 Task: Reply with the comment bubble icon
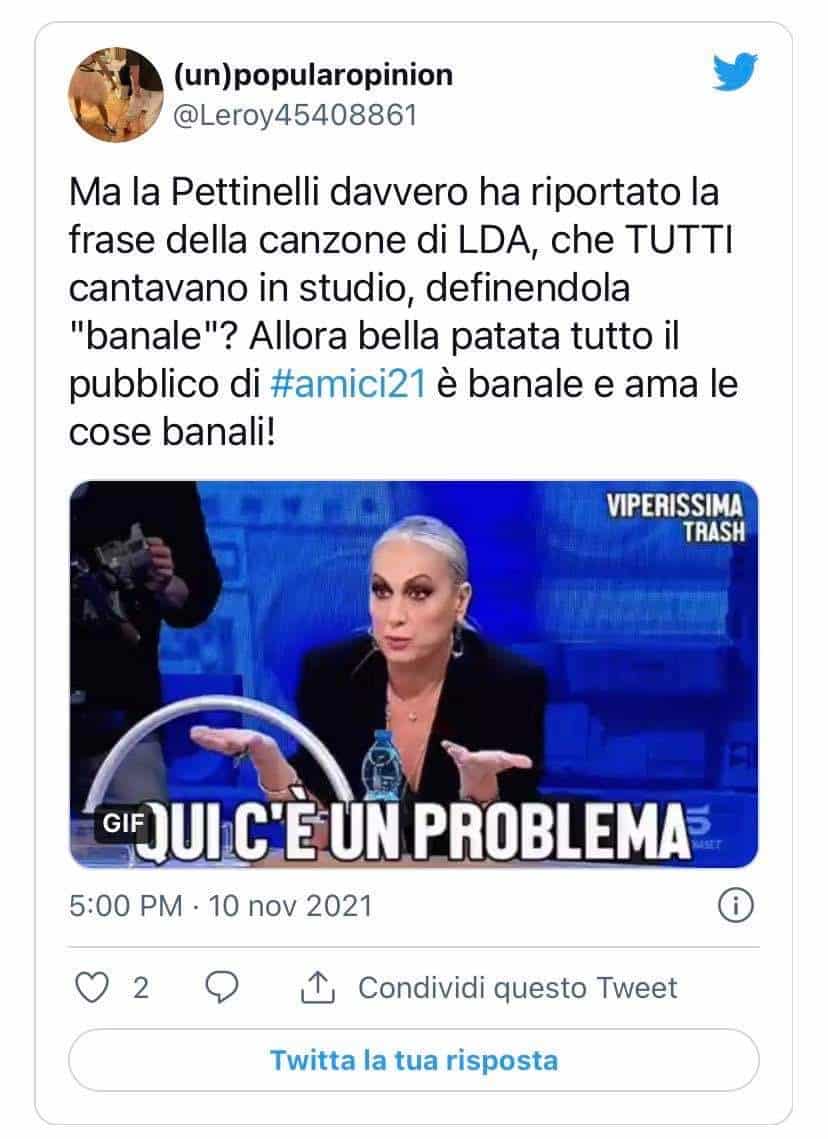coord(221,988)
